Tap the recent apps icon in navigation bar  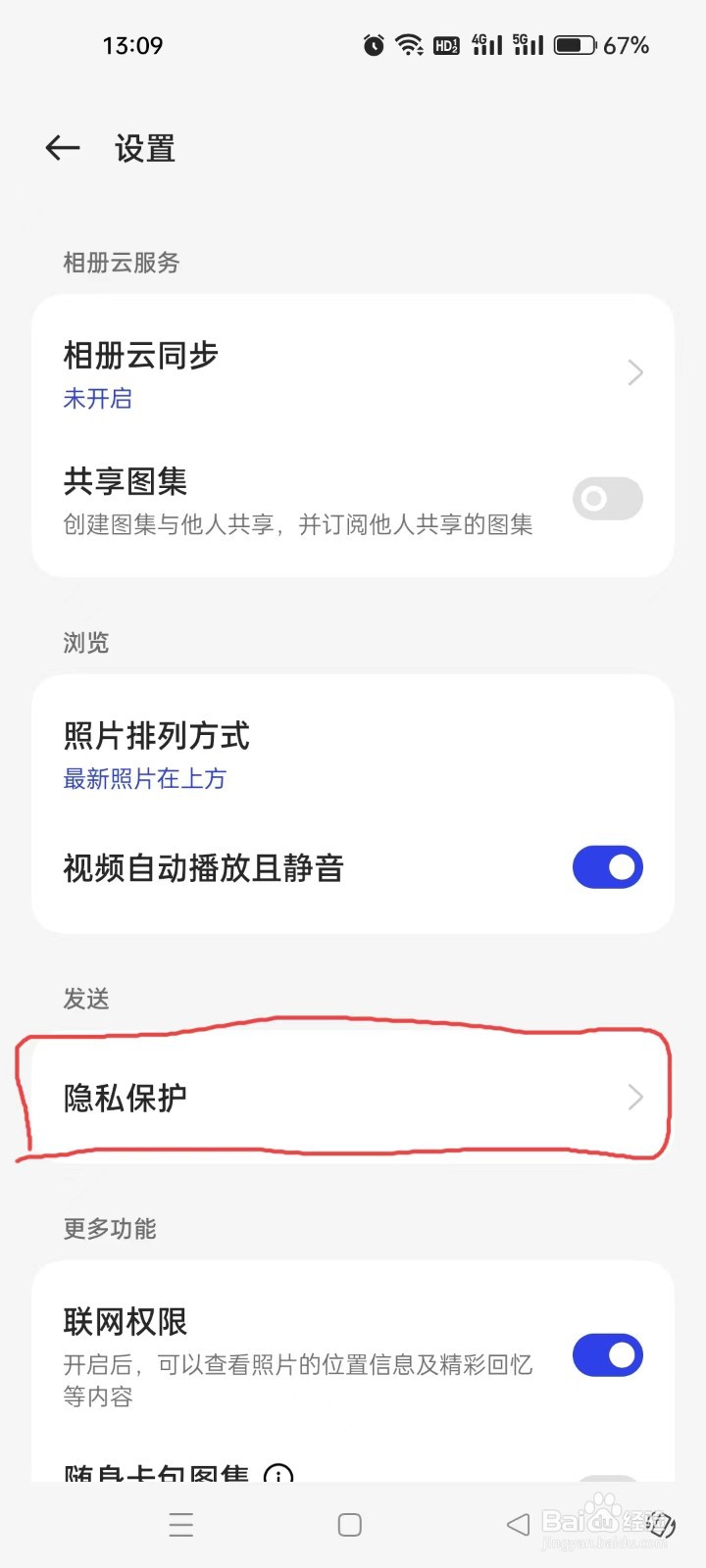point(181,1525)
